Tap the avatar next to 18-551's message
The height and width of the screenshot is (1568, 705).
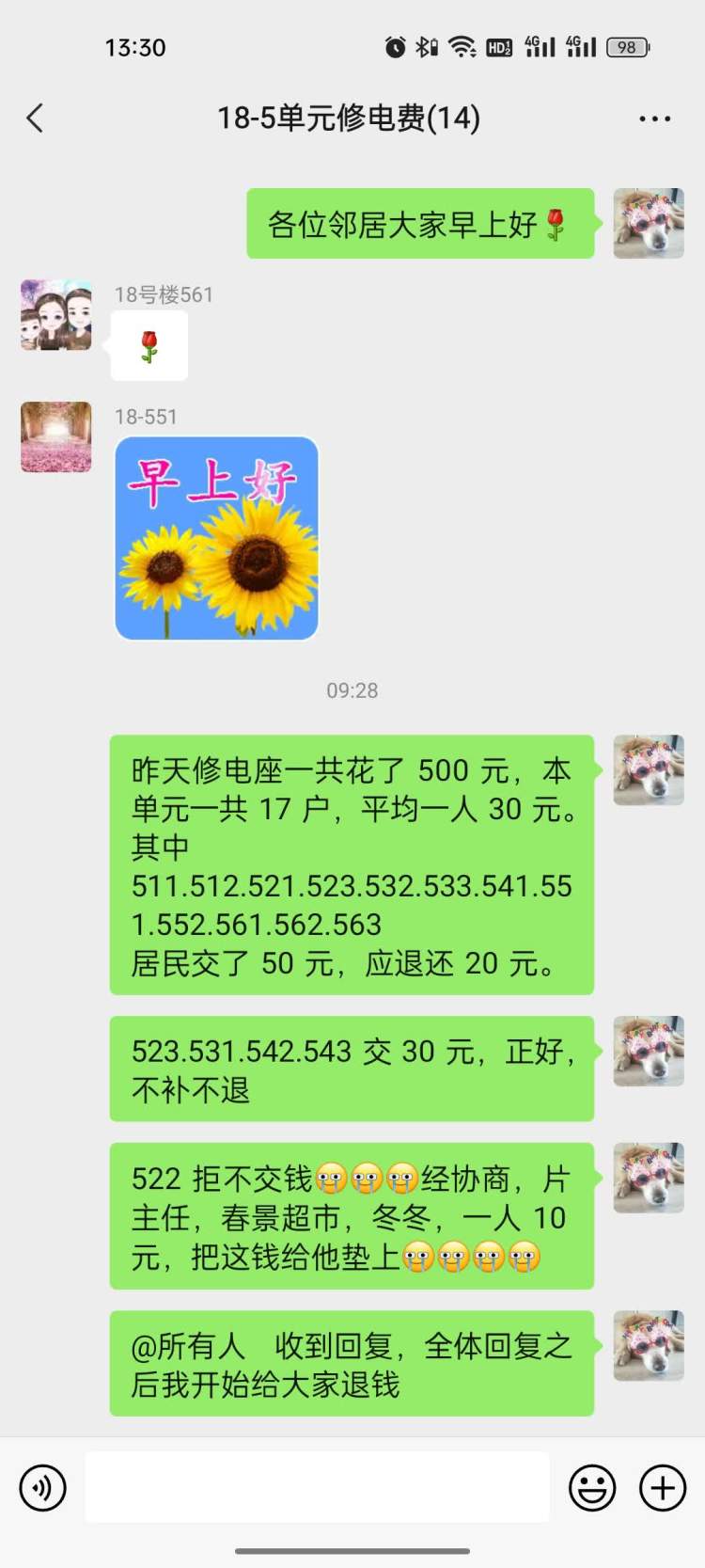coord(55,437)
